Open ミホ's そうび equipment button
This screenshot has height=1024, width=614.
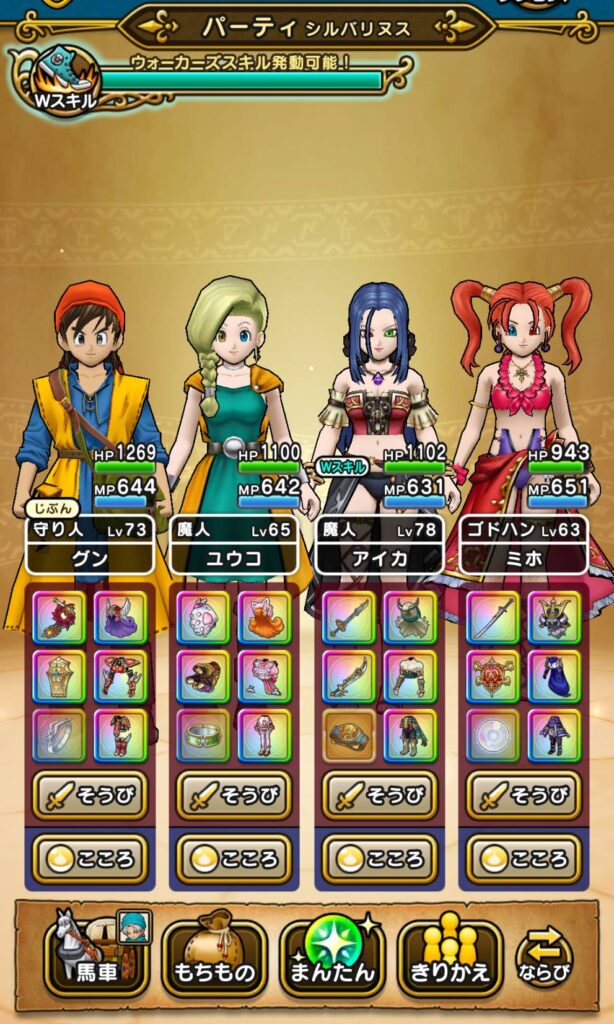(x=523, y=795)
